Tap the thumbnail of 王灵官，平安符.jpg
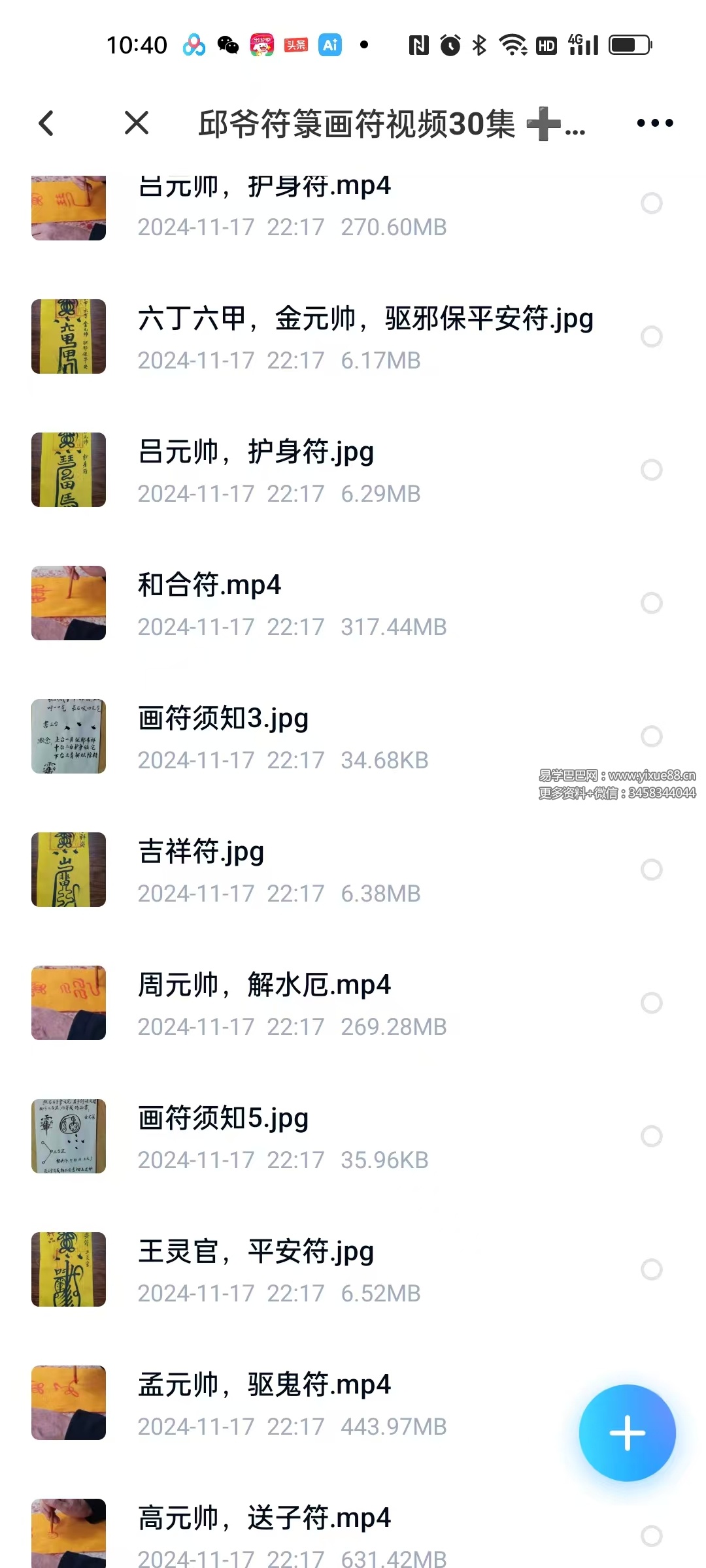 [69, 1269]
